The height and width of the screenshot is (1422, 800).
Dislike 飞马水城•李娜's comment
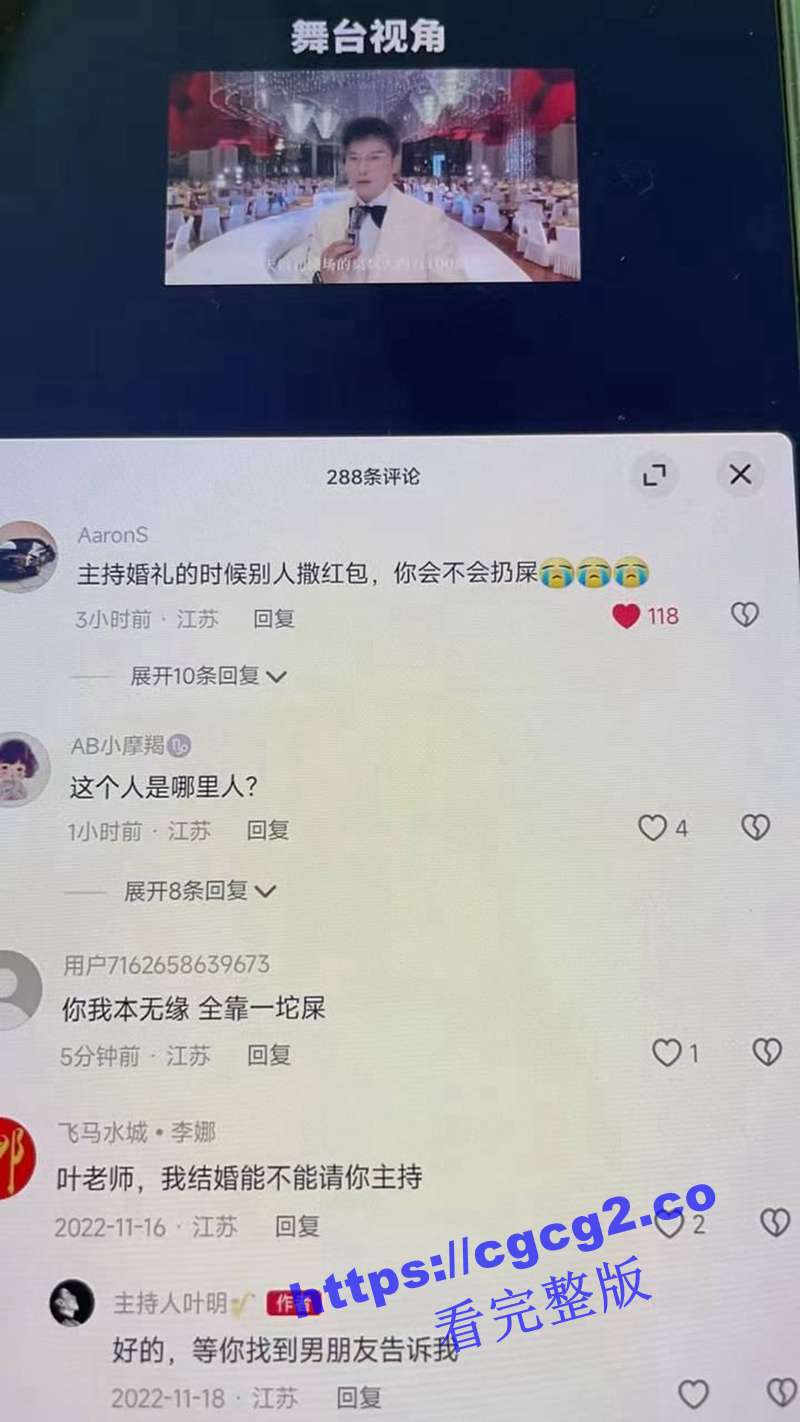pos(775,1222)
